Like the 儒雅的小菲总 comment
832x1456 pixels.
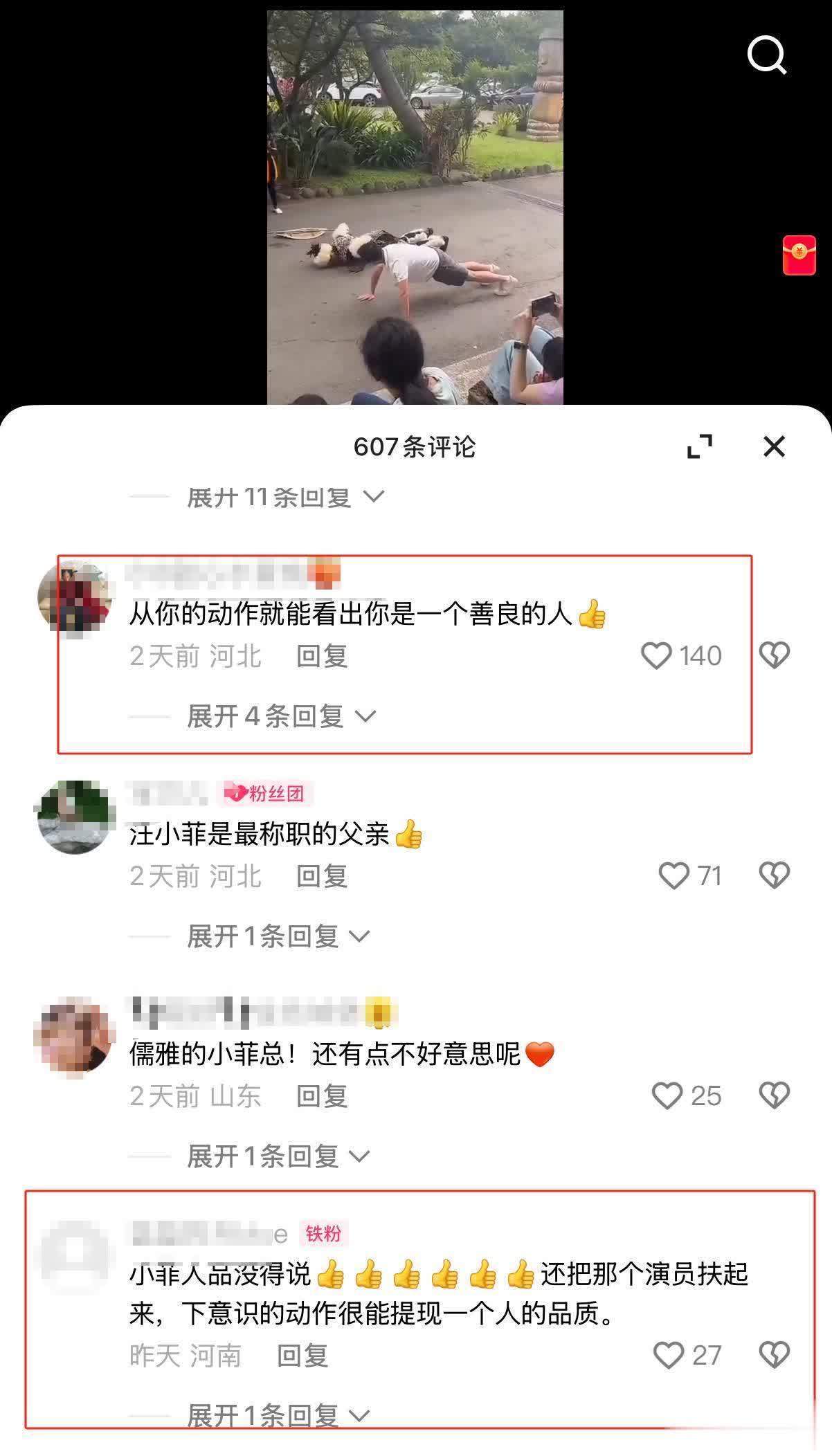click(667, 1096)
